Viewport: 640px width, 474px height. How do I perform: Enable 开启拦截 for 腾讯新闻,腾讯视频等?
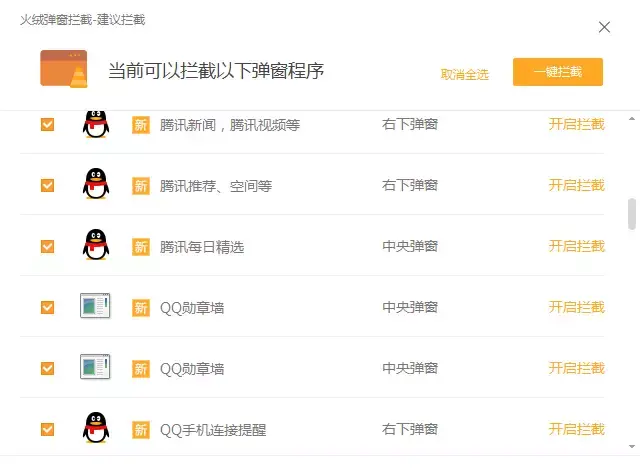576,124
